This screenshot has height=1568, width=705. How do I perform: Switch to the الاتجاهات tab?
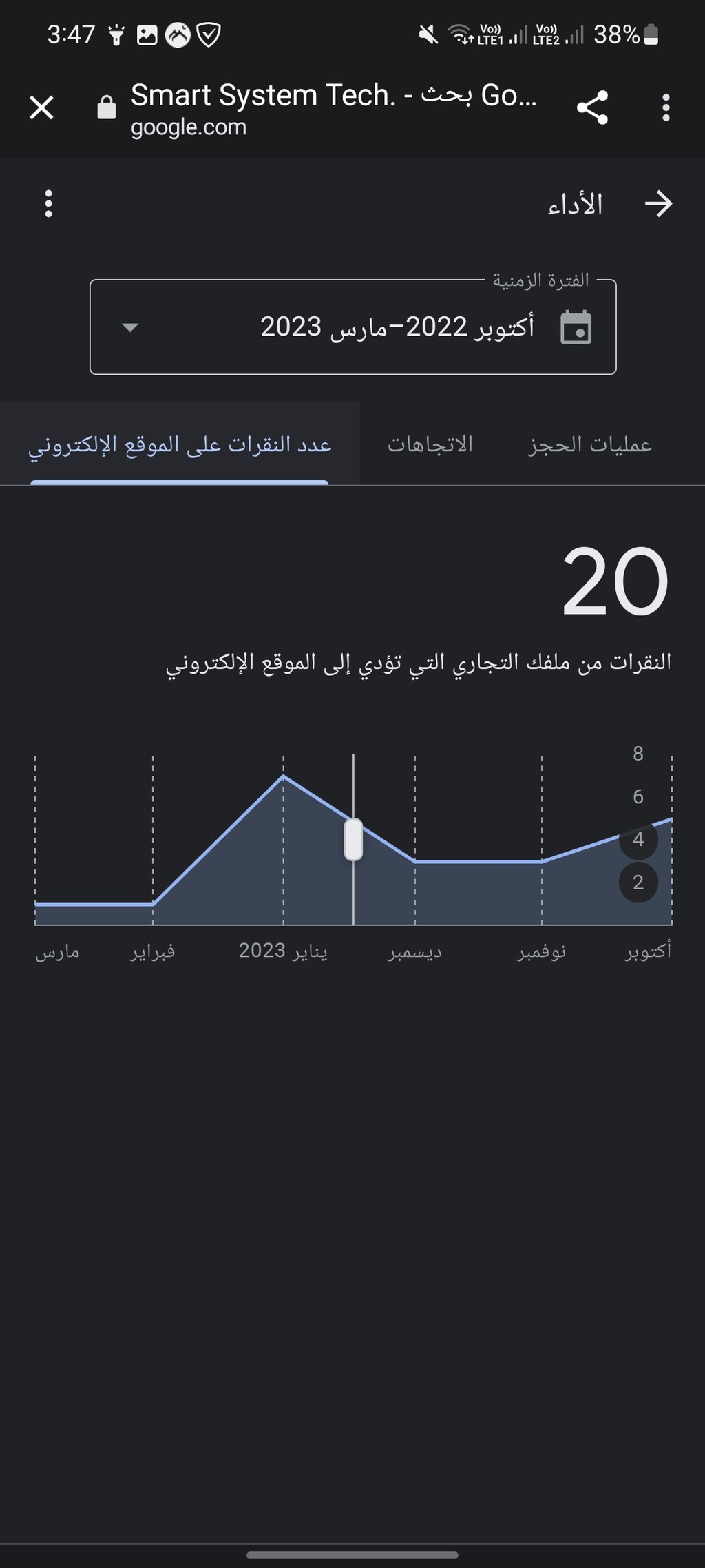tap(430, 444)
